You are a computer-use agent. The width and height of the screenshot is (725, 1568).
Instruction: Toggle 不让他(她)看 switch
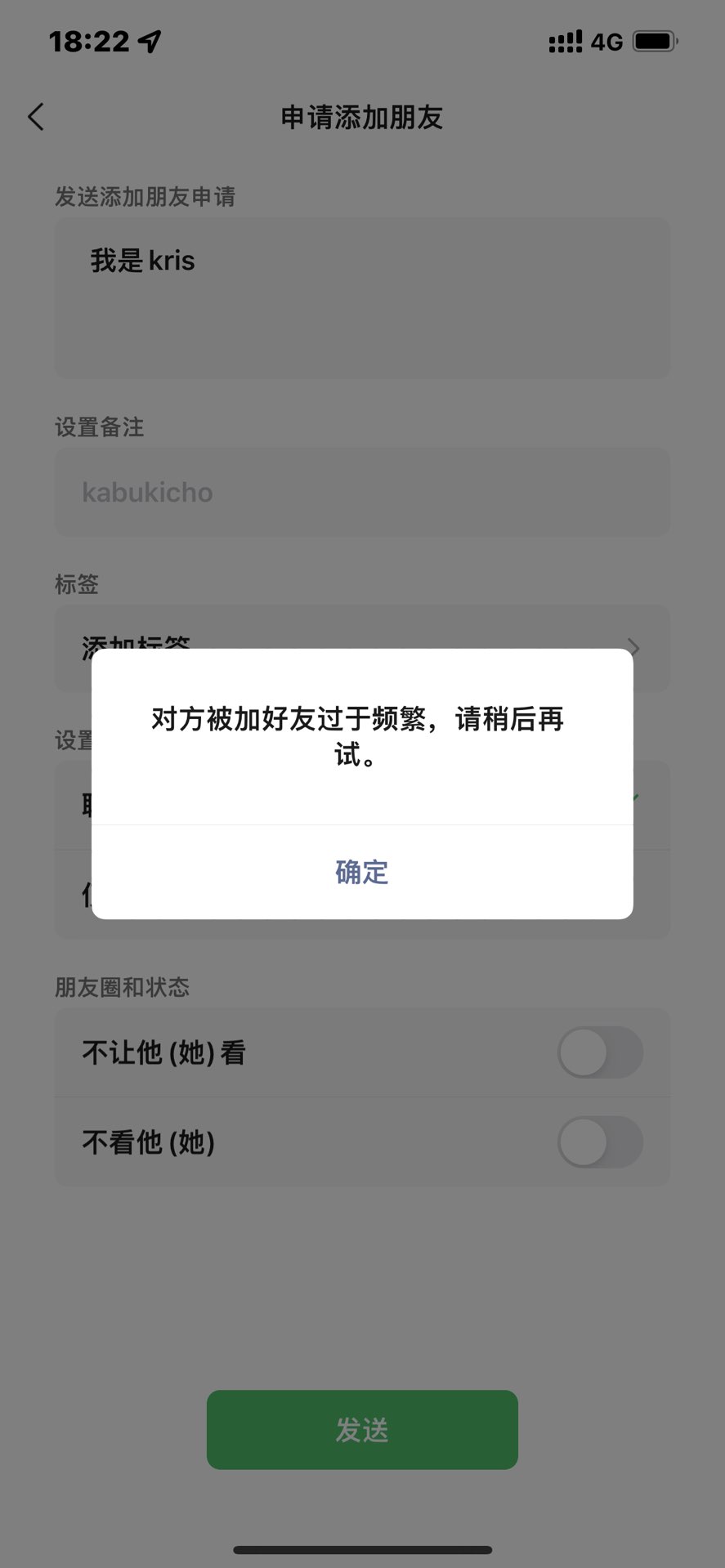point(600,1052)
